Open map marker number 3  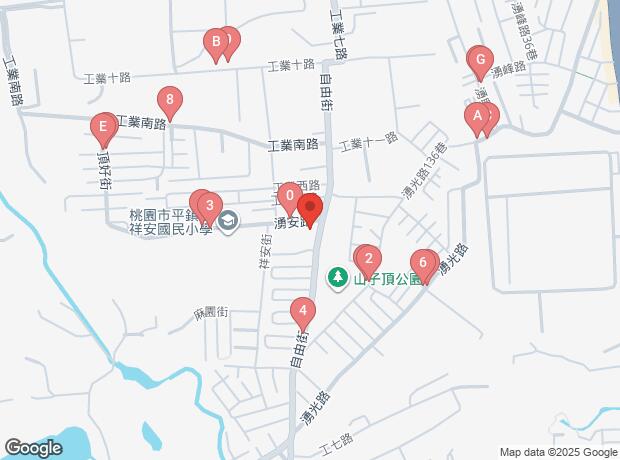[208, 207]
